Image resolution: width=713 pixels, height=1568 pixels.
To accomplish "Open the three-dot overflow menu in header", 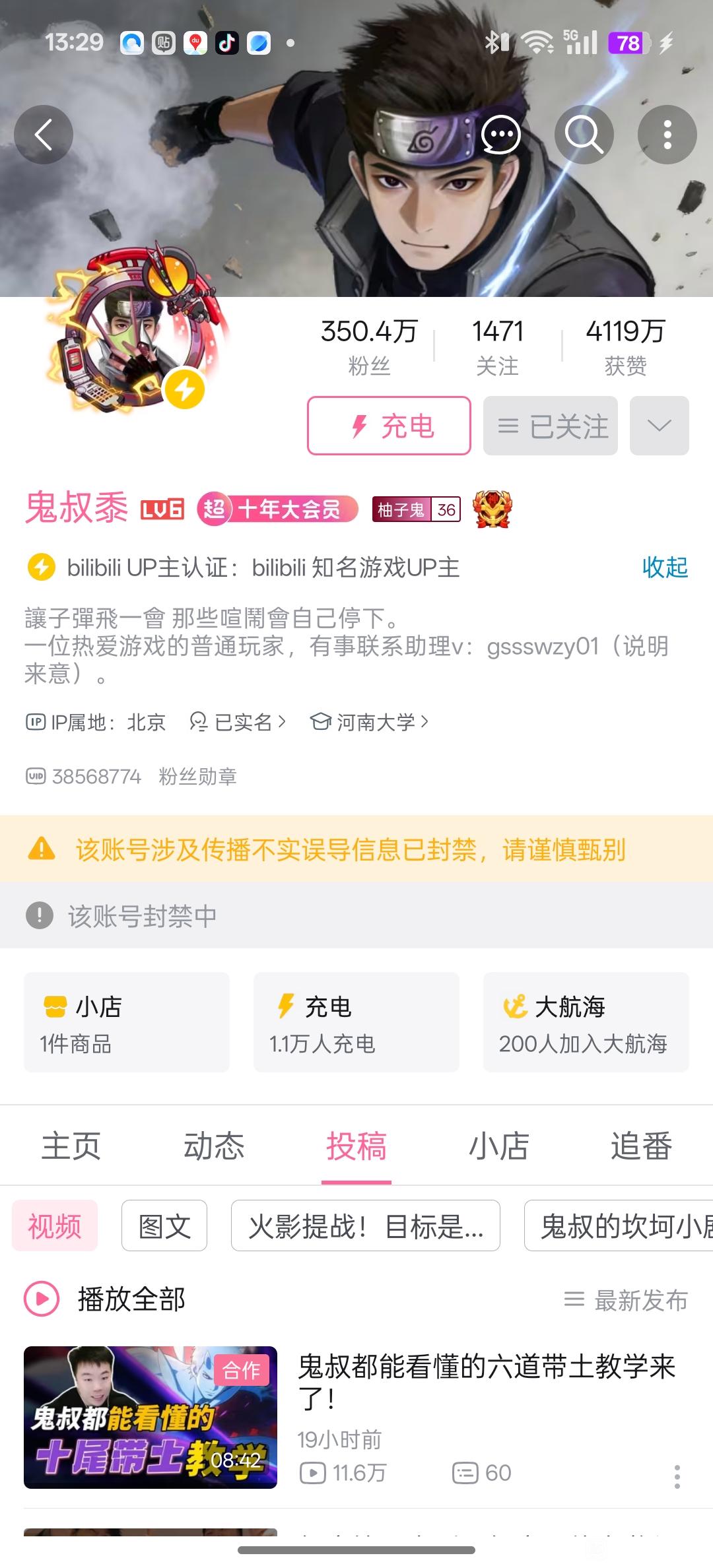I will coord(667,135).
